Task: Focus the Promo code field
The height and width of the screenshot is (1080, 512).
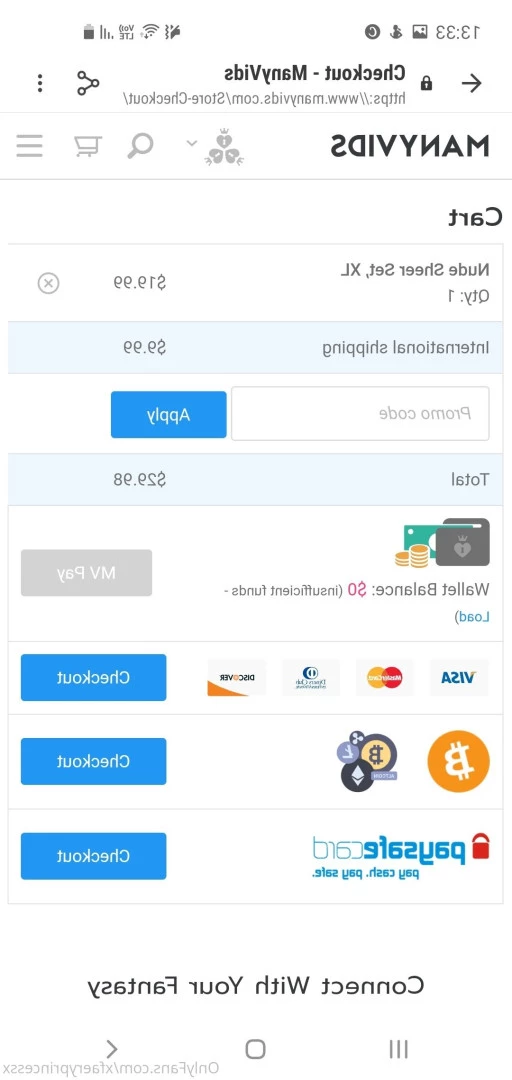Action: pos(360,413)
